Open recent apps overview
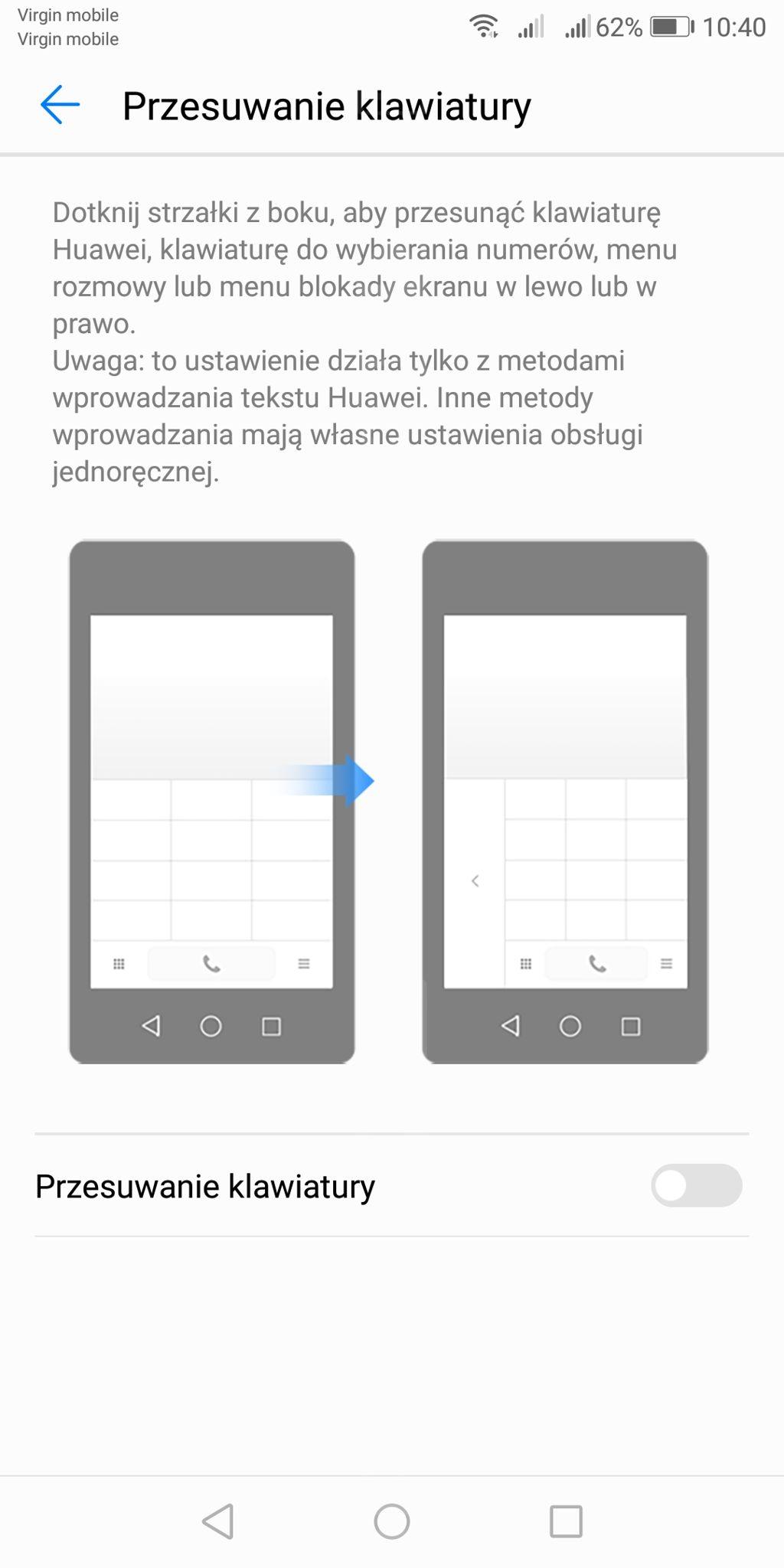The height and width of the screenshot is (1568, 784). pyautogui.click(x=566, y=1521)
